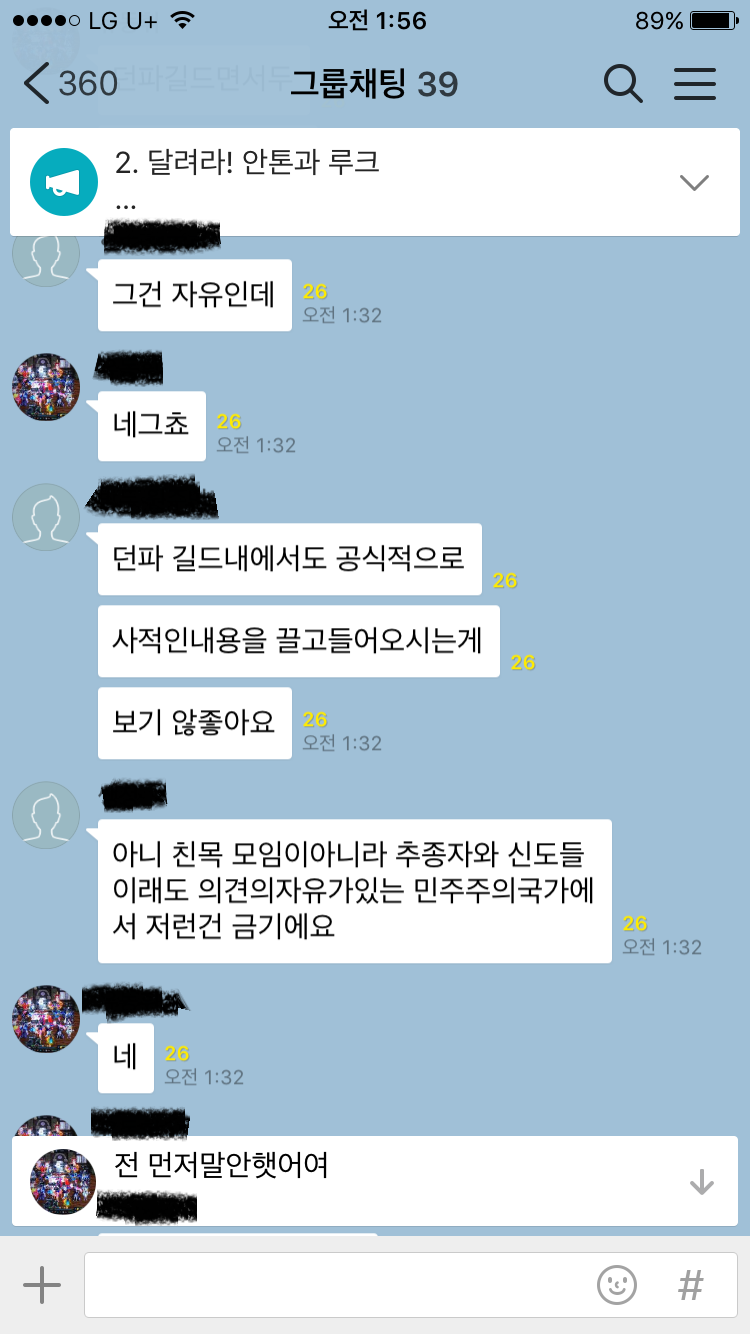Open default avatar above 그건 자유인데
The image size is (750, 1334).
click(x=45, y=256)
